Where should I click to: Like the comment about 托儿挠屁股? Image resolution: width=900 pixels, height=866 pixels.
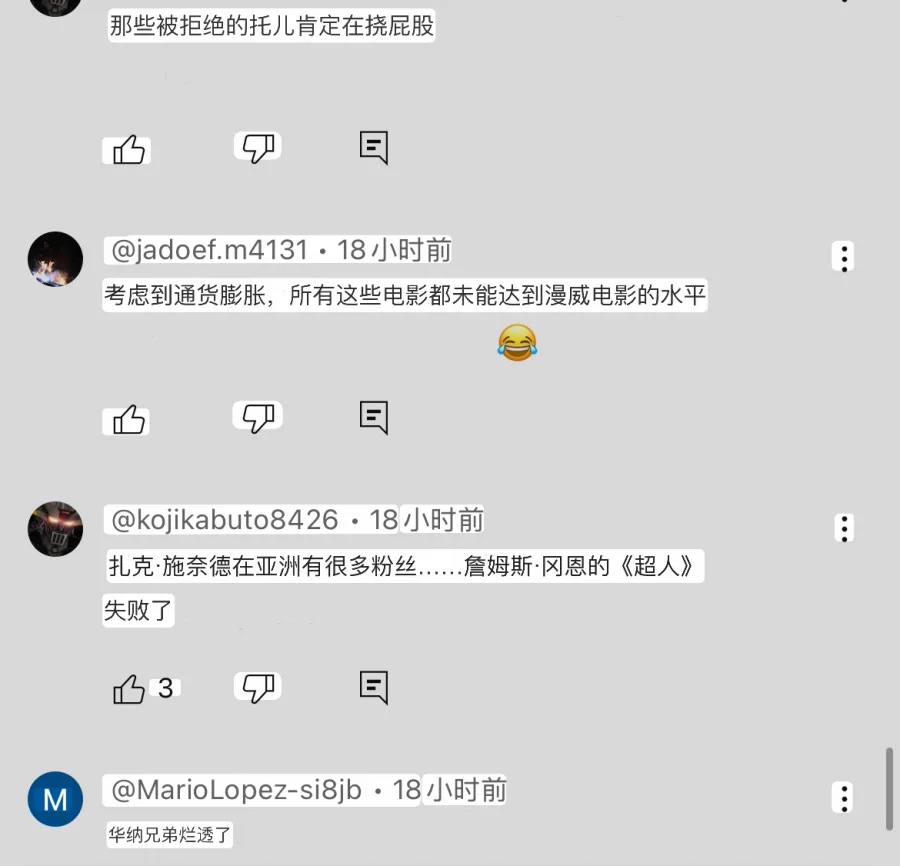(129, 150)
